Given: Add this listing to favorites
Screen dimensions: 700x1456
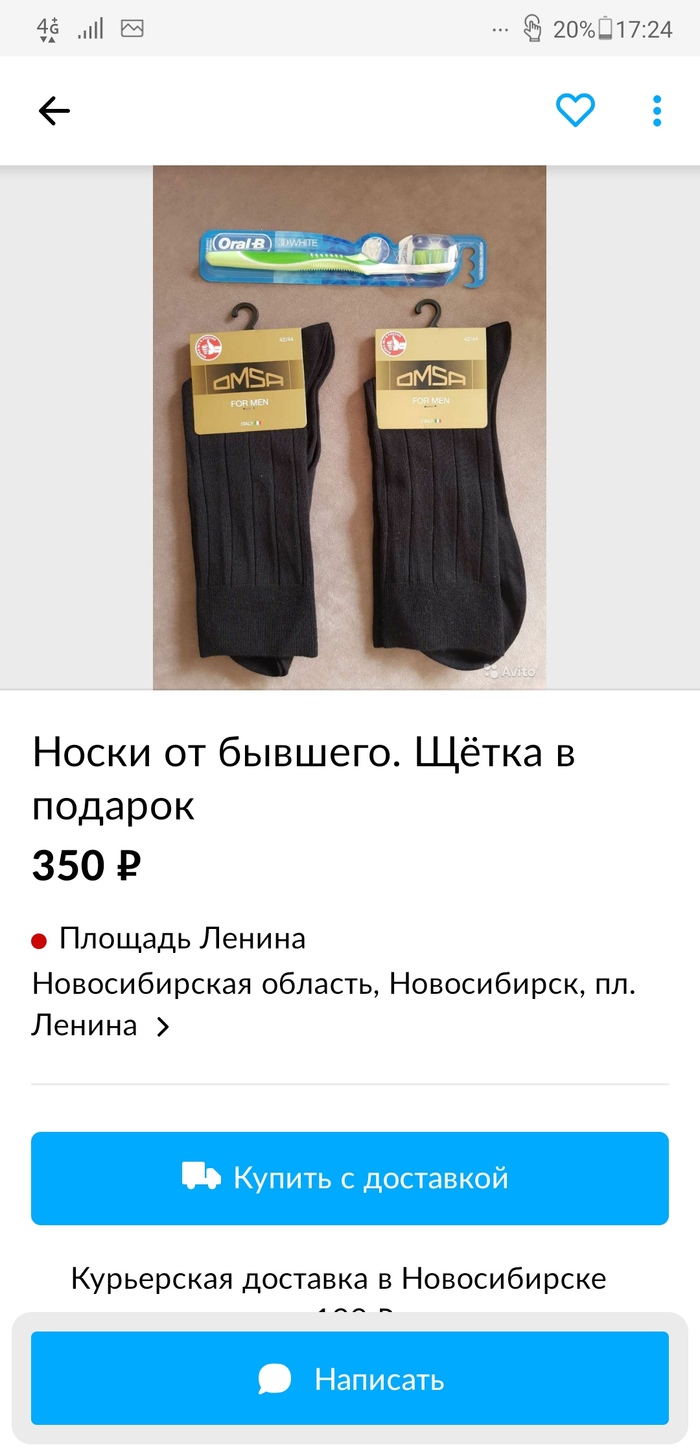Looking at the screenshot, I should pos(575,110).
